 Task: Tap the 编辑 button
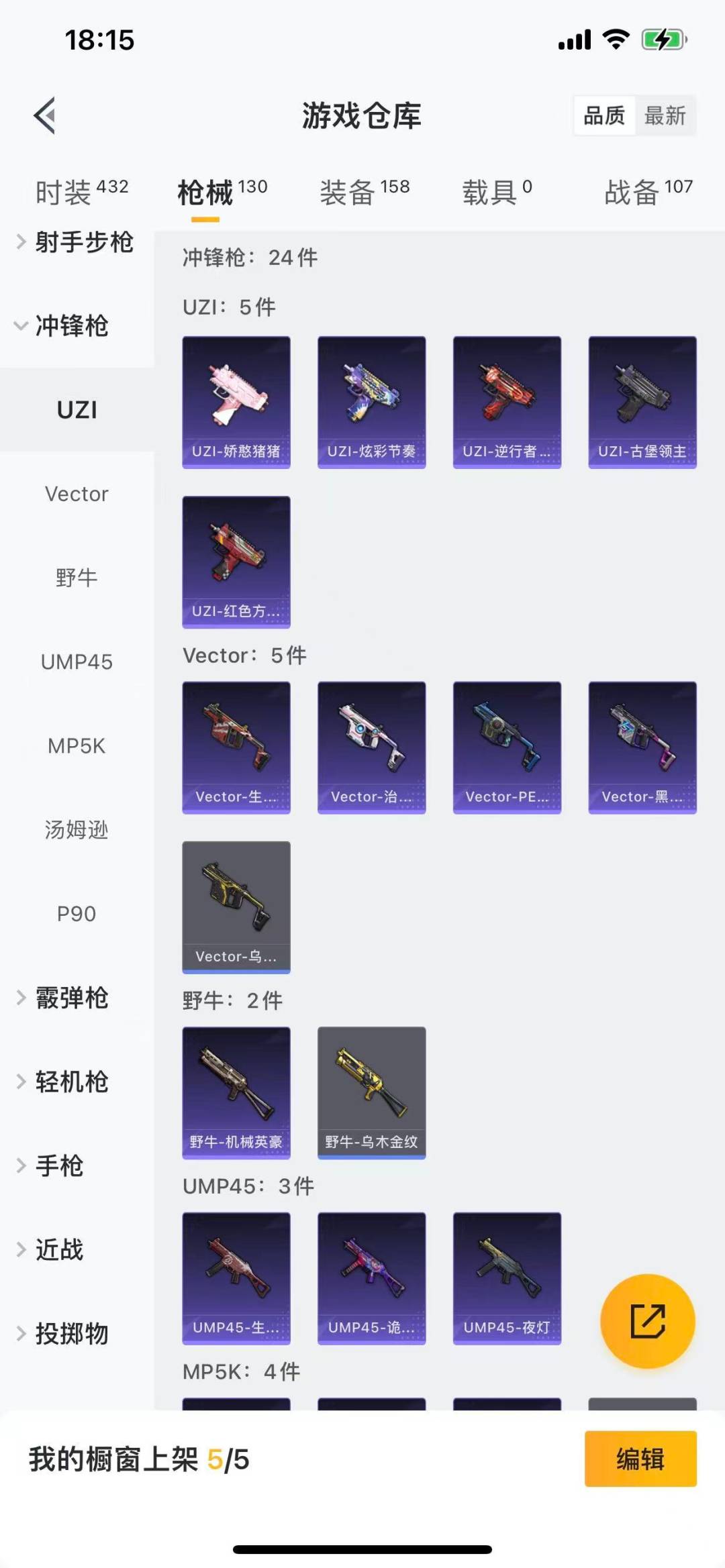640,1459
